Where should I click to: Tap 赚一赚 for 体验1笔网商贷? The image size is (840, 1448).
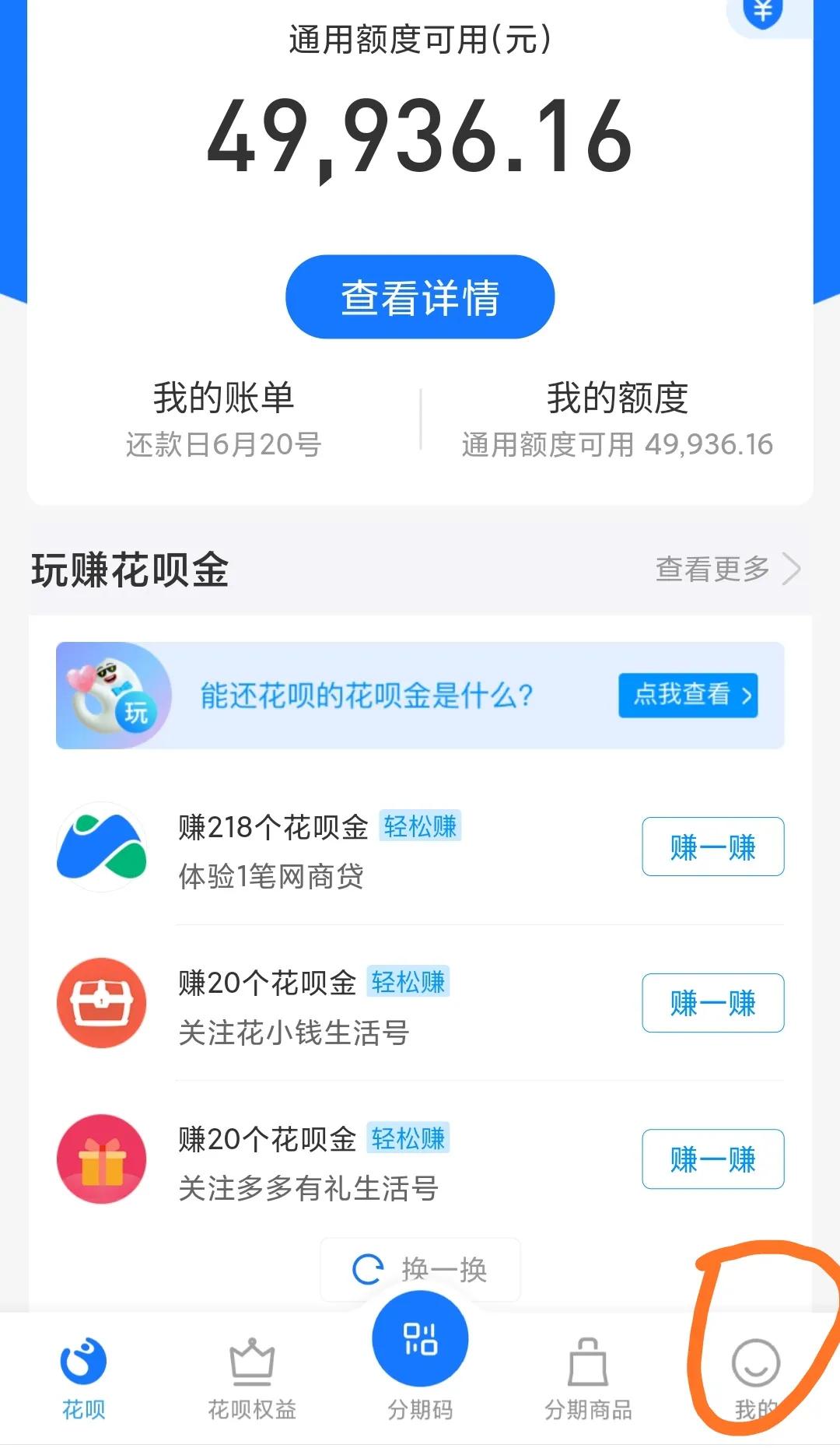click(x=712, y=847)
